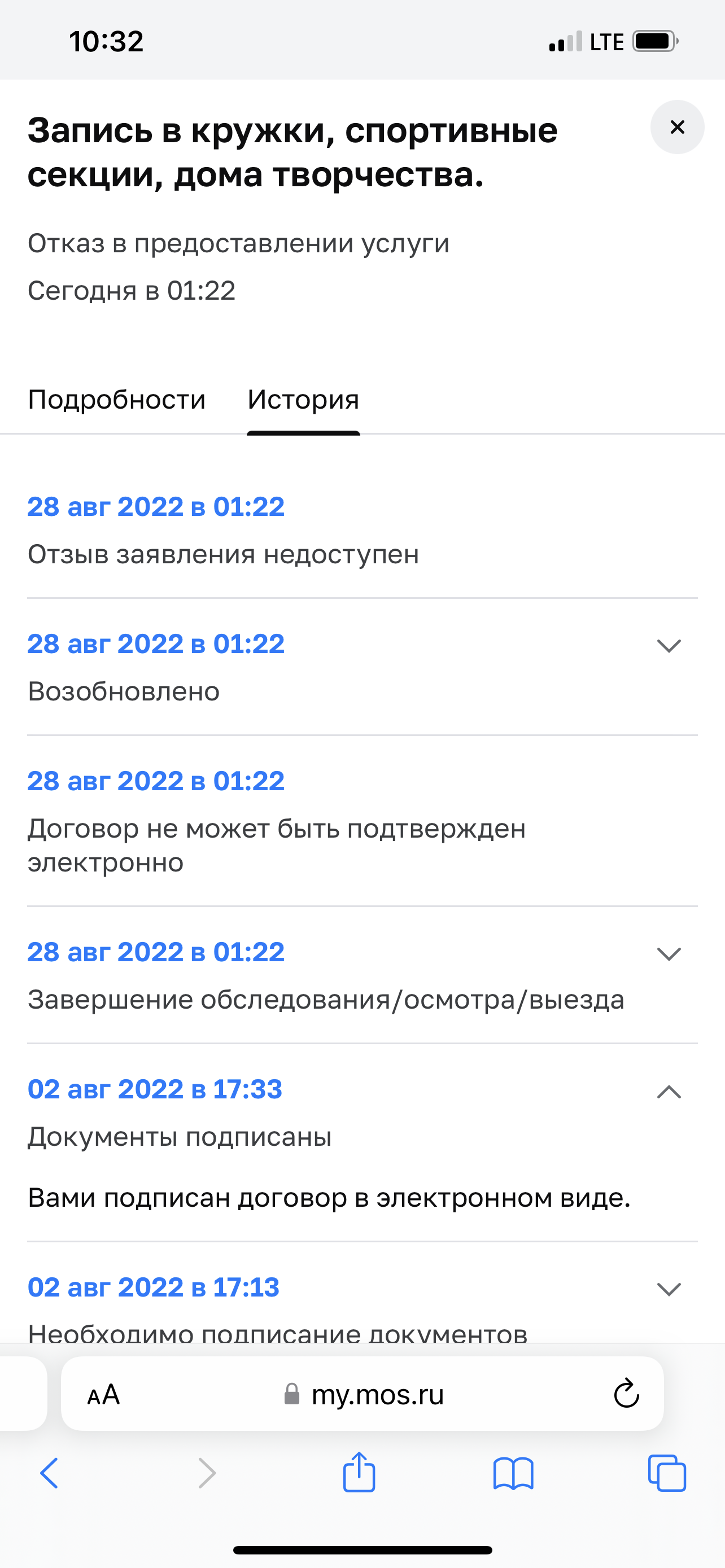Open the Safari AA text options
The width and height of the screenshot is (725, 1568).
point(103,1395)
